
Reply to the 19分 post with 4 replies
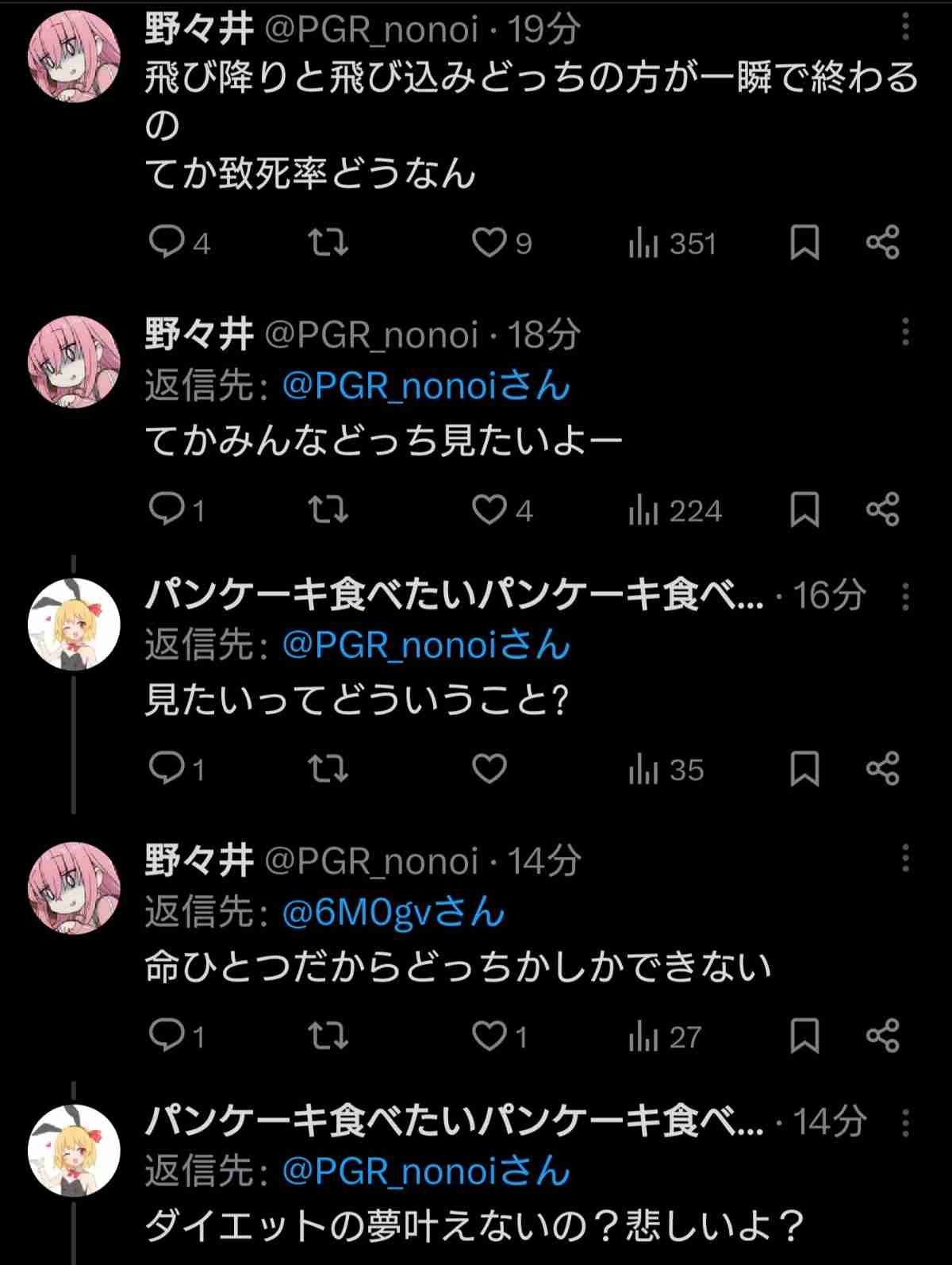pyautogui.click(x=167, y=243)
